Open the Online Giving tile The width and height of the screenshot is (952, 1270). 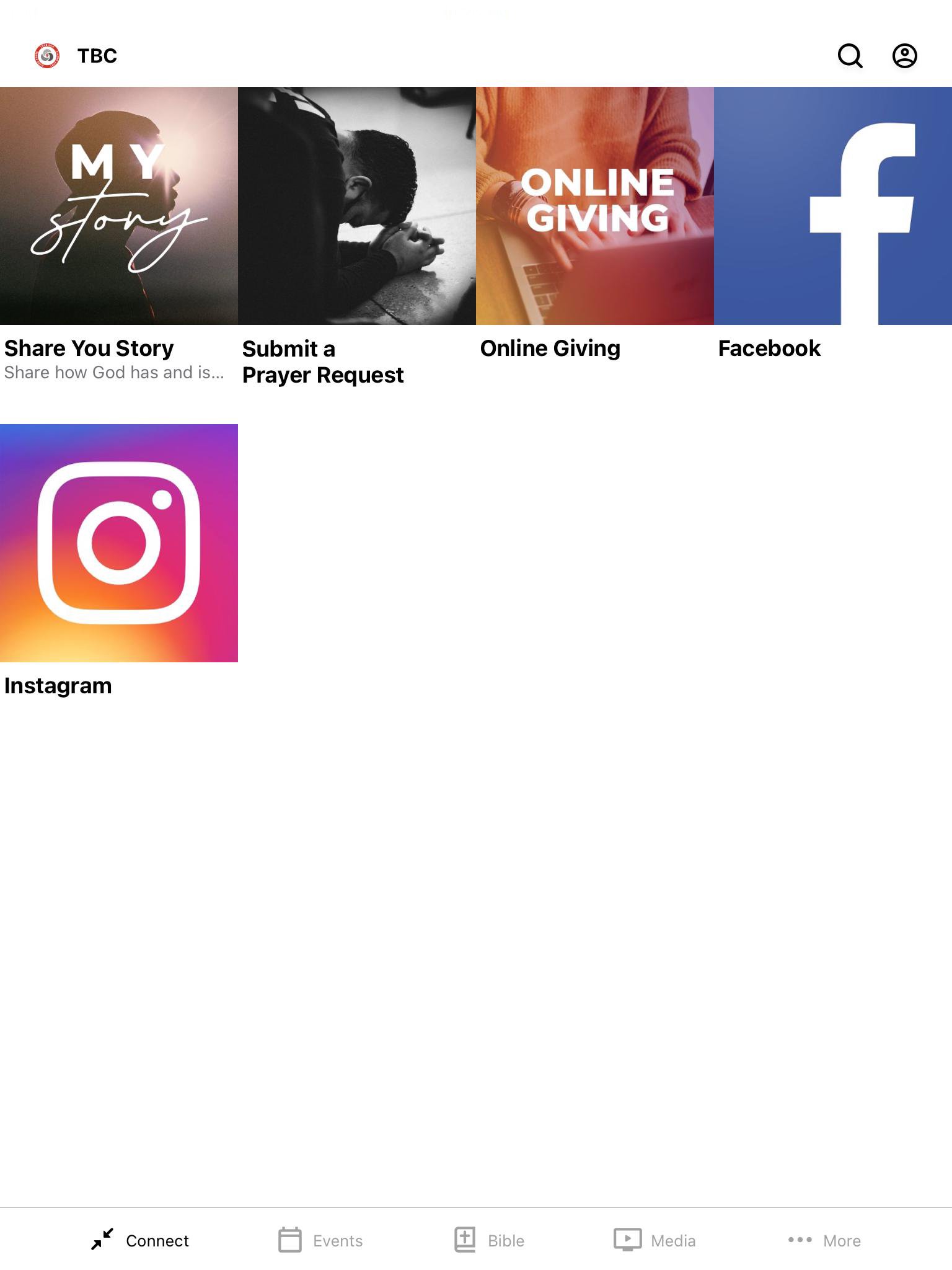[x=594, y=206]
